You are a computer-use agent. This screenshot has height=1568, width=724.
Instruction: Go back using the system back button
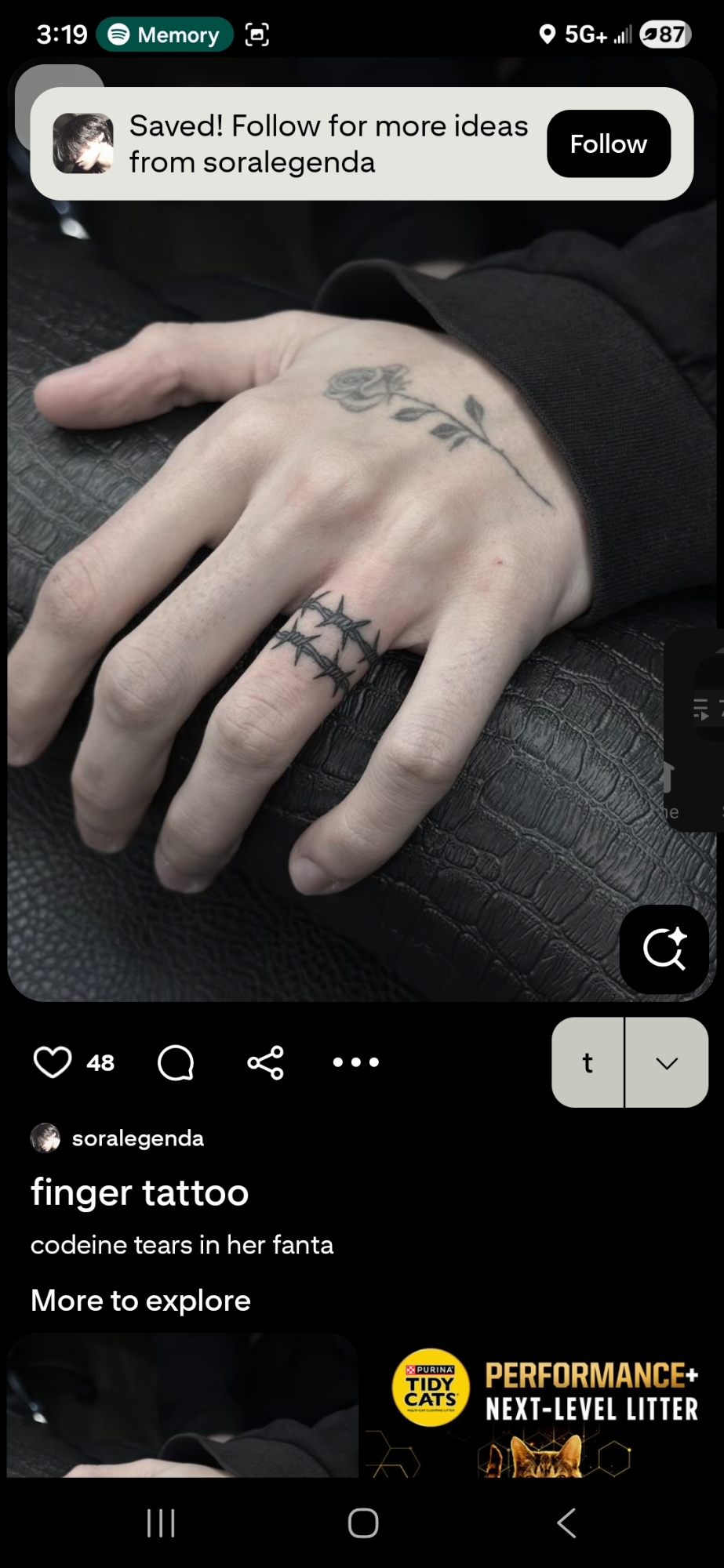[x=566, y=1523]
